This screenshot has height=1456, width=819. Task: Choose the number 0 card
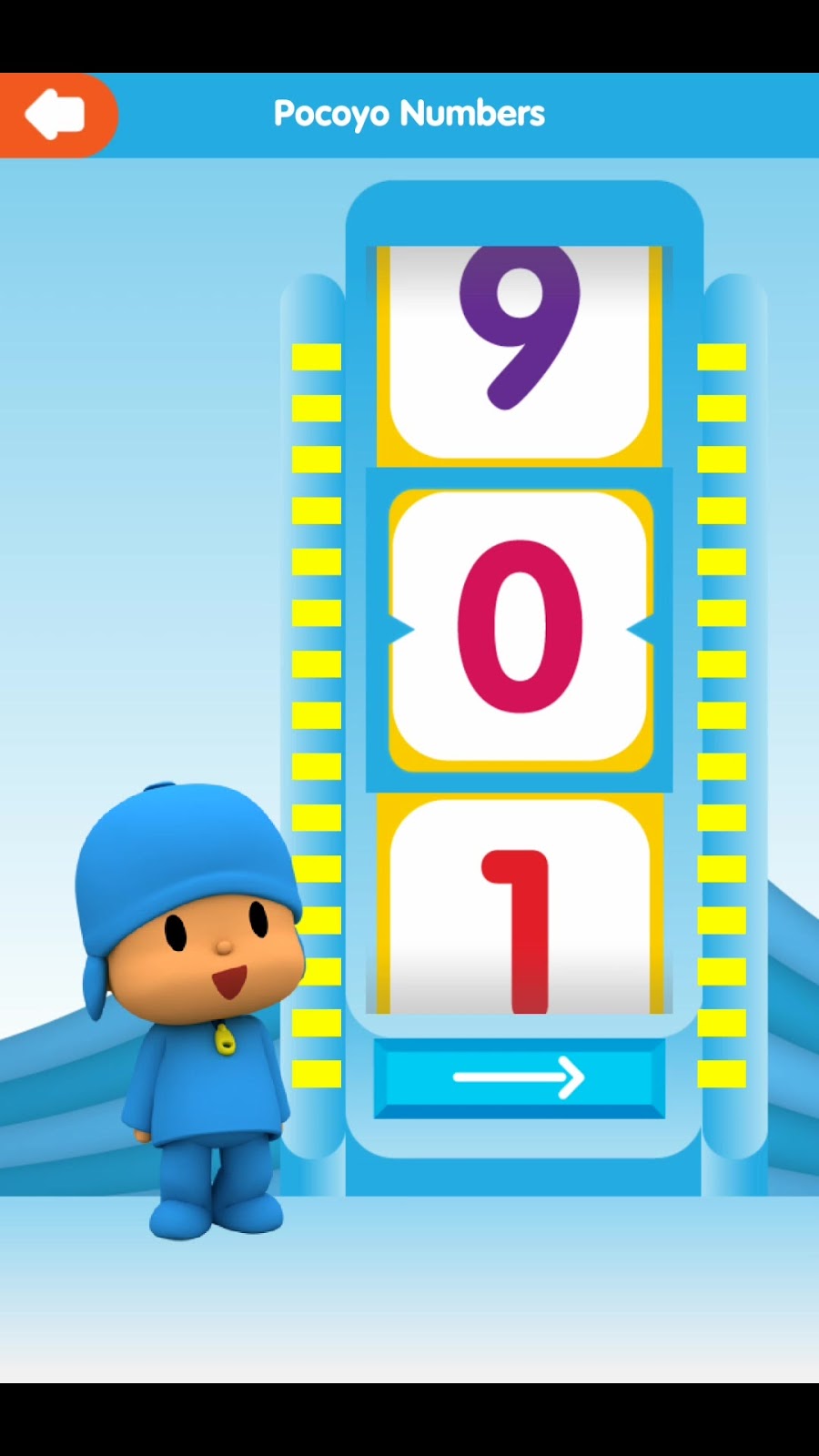[519, 626]
